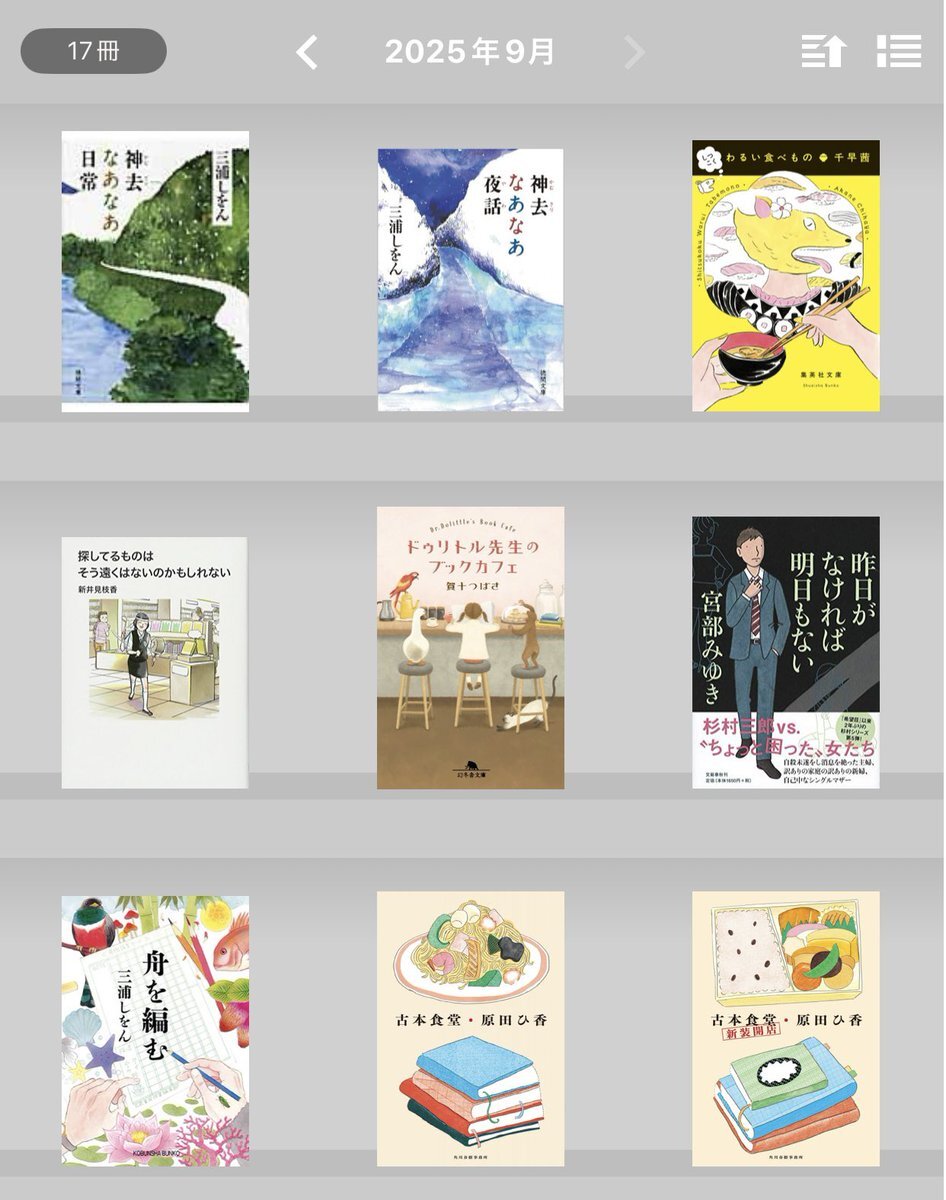The image size is (946, 1200).
Task: Open the book 神去なあなあ日常
Action: coord(155,271)
